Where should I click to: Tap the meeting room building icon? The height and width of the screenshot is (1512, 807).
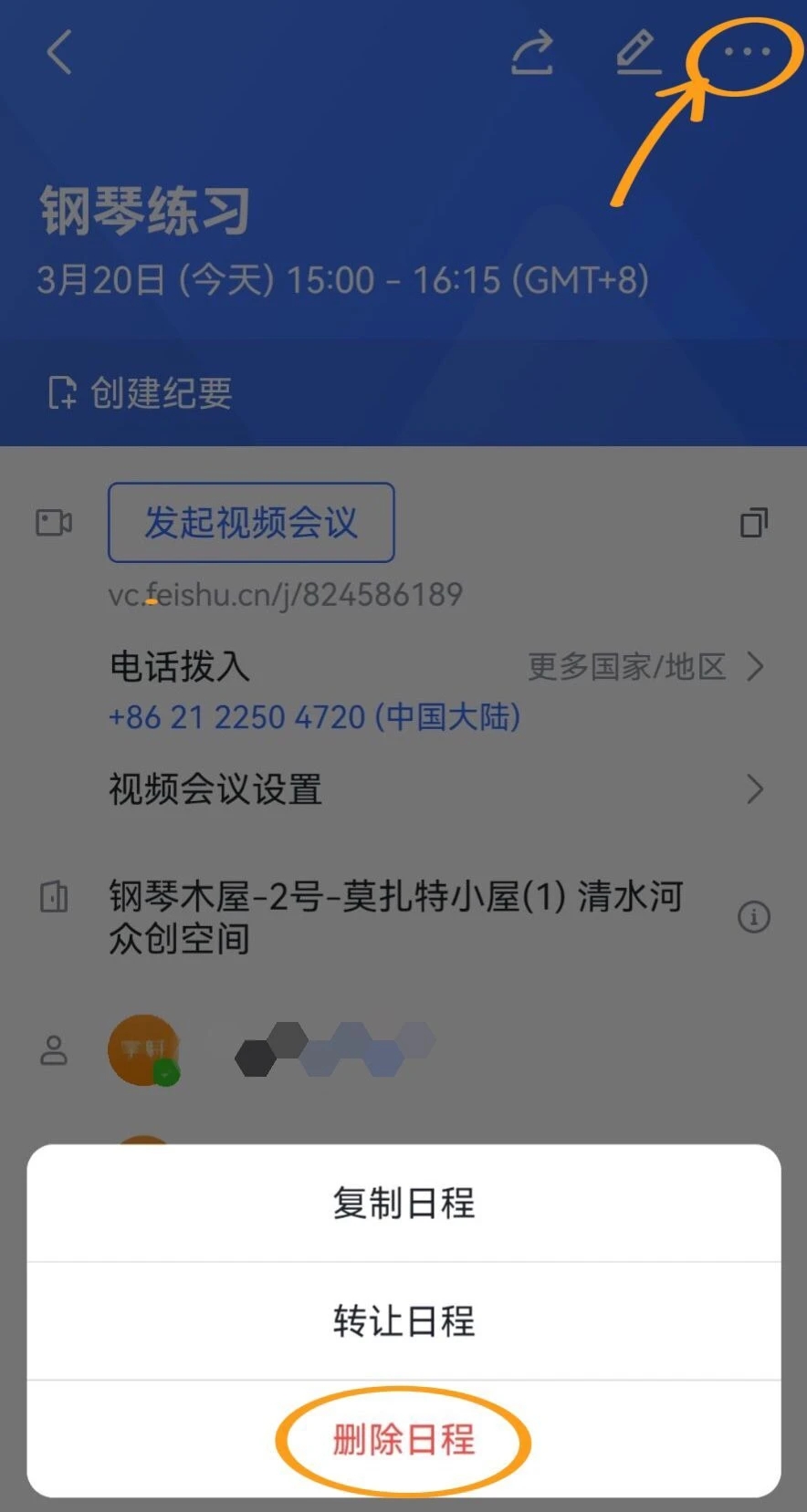click(x=53, y=897)
